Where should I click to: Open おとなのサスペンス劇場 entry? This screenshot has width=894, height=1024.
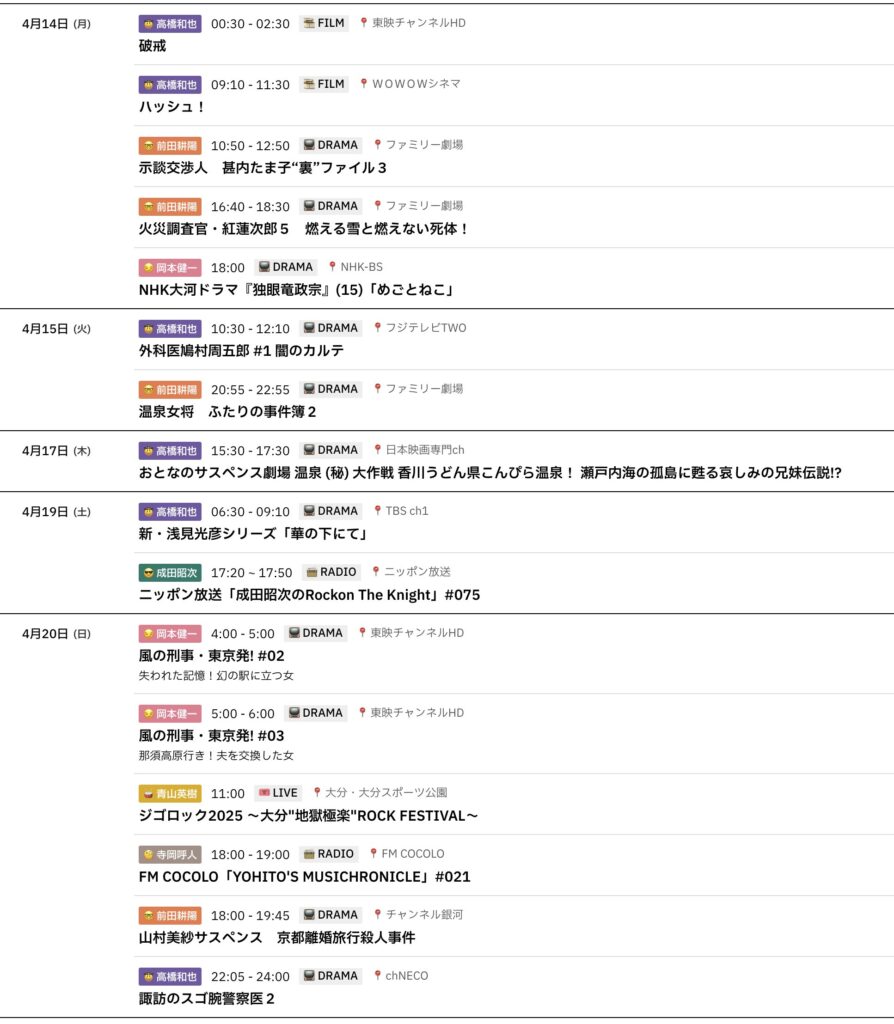[490, 473]
